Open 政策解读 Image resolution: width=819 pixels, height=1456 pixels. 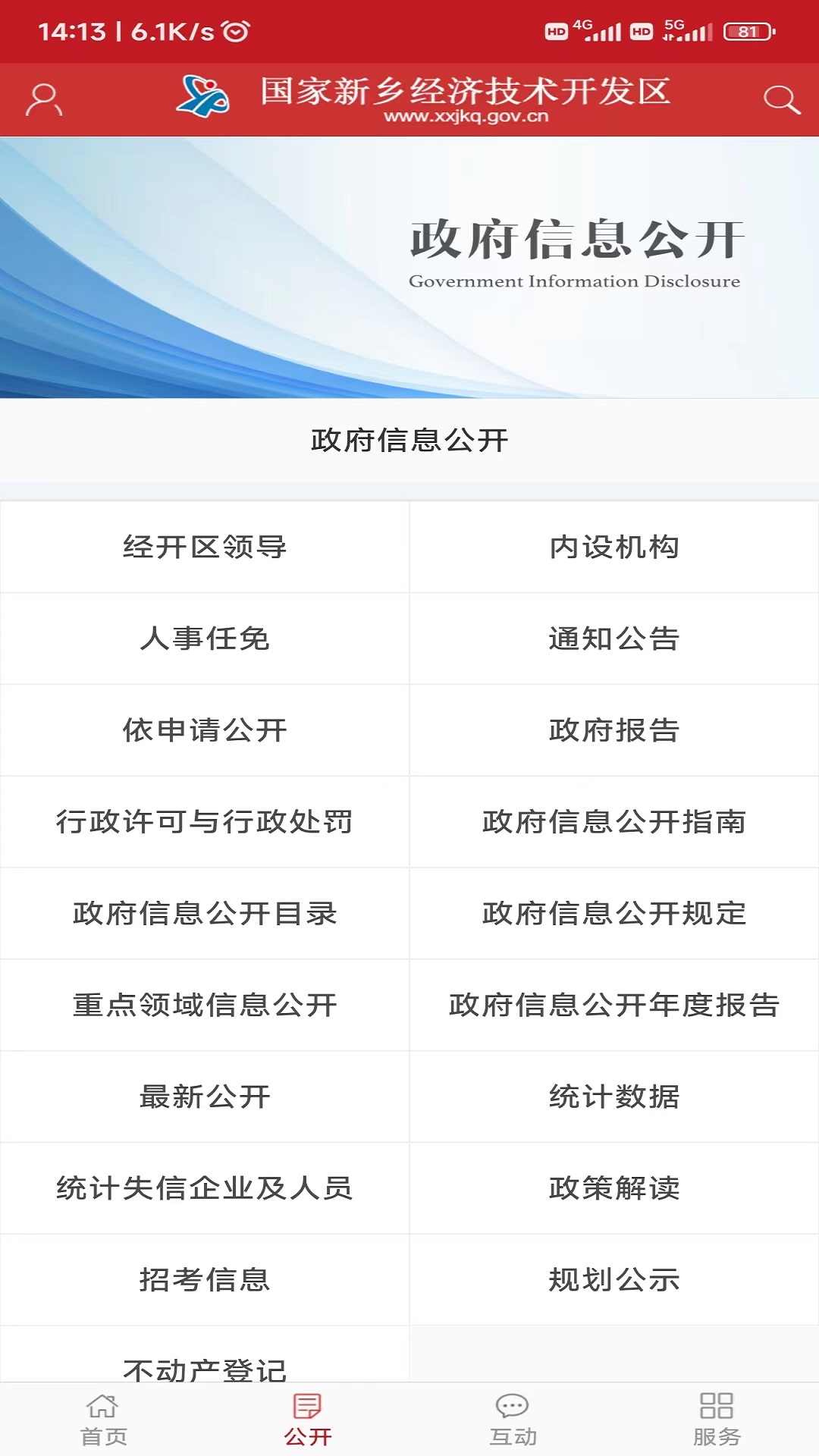point(614,1188)
